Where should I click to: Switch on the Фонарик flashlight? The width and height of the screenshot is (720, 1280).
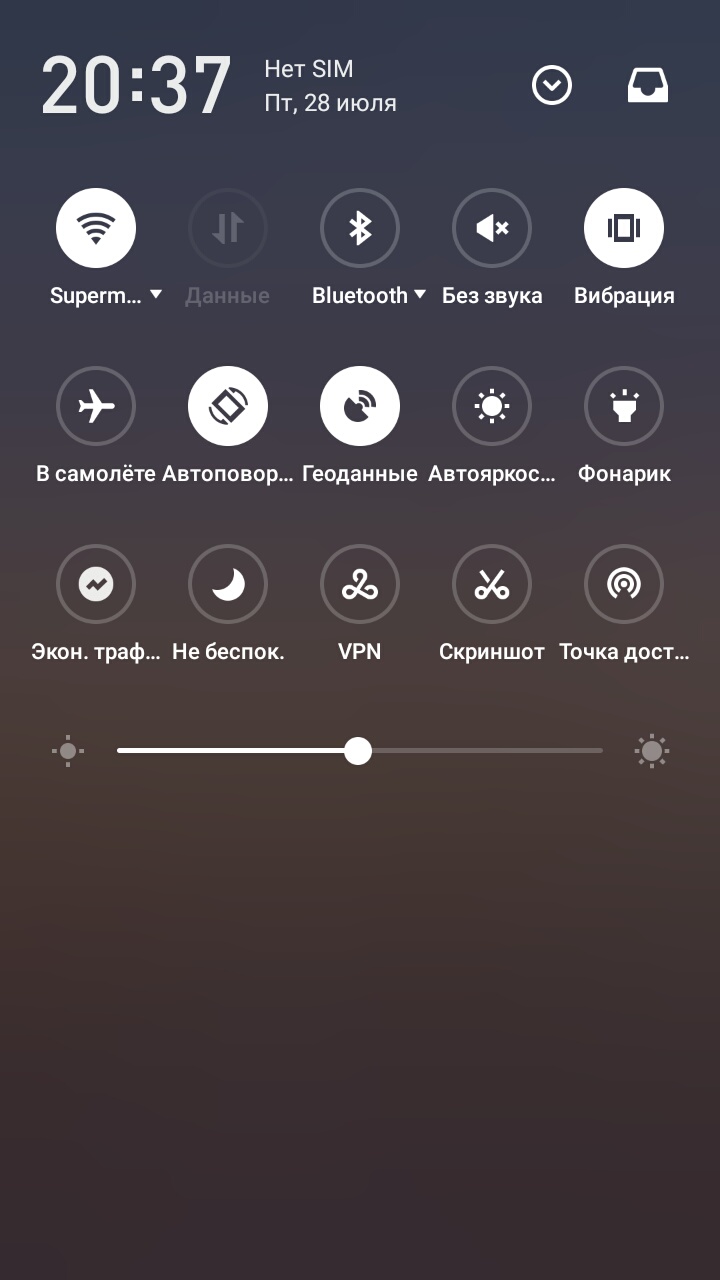[624, 406]
